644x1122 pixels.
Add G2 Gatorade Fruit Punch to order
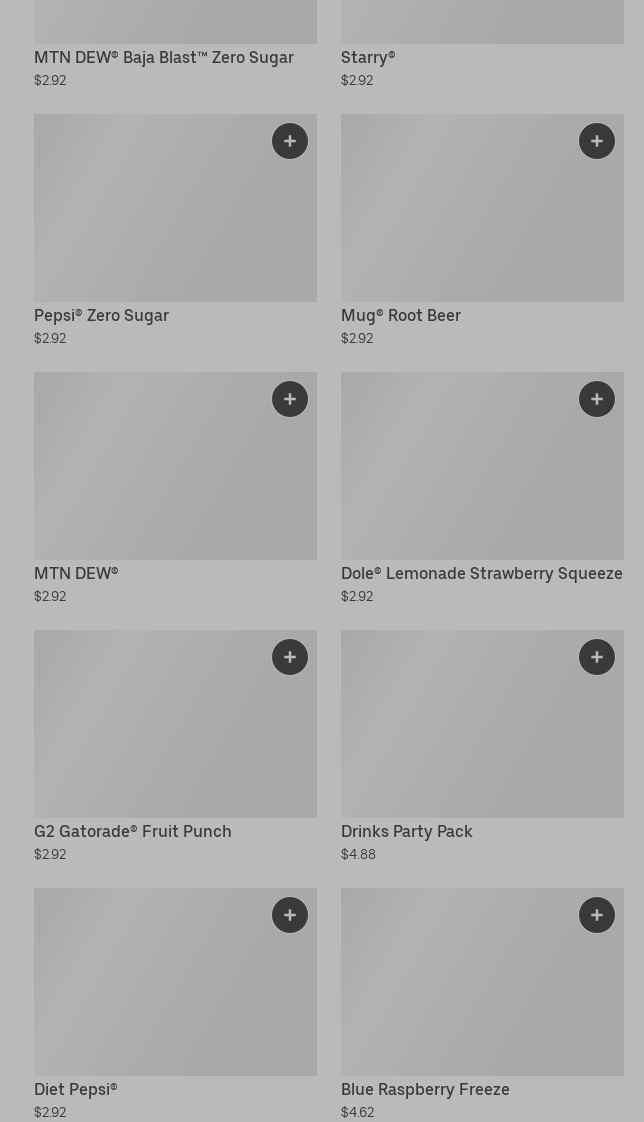290,657
